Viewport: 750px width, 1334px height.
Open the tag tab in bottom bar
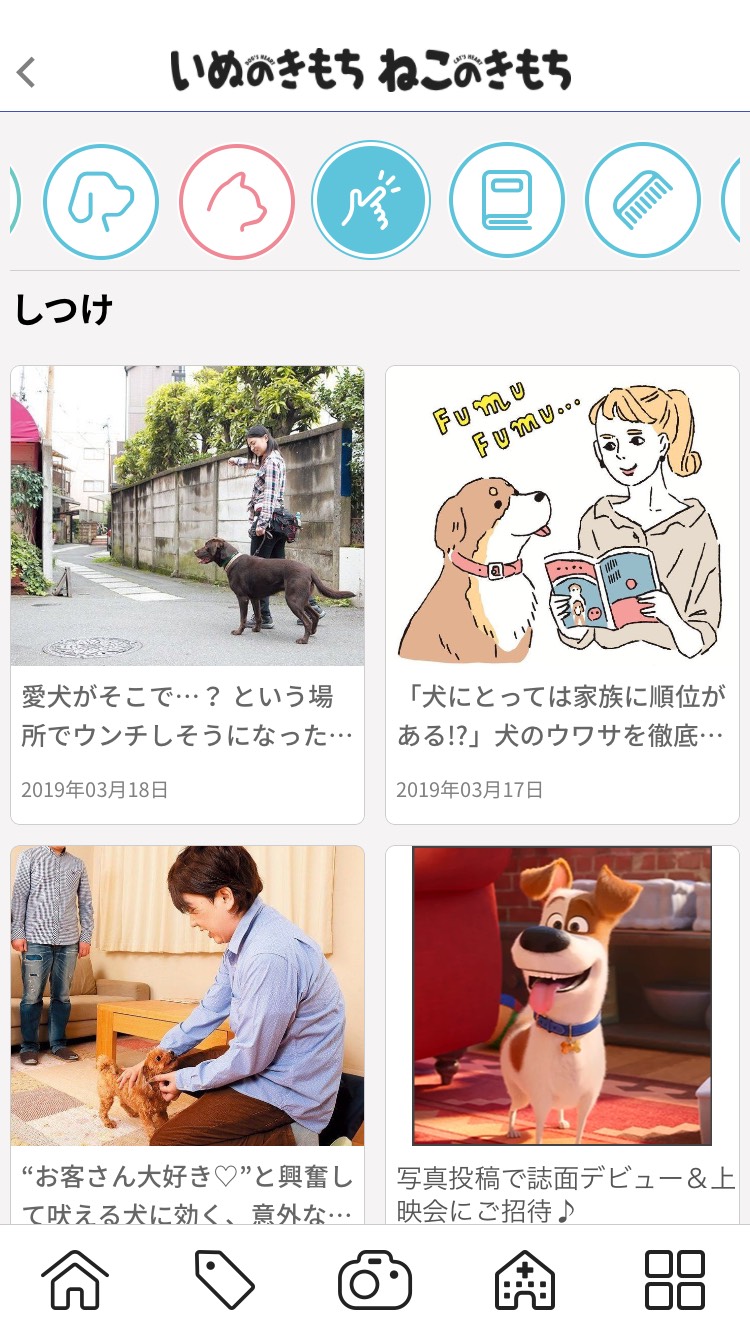[224, 1279]
